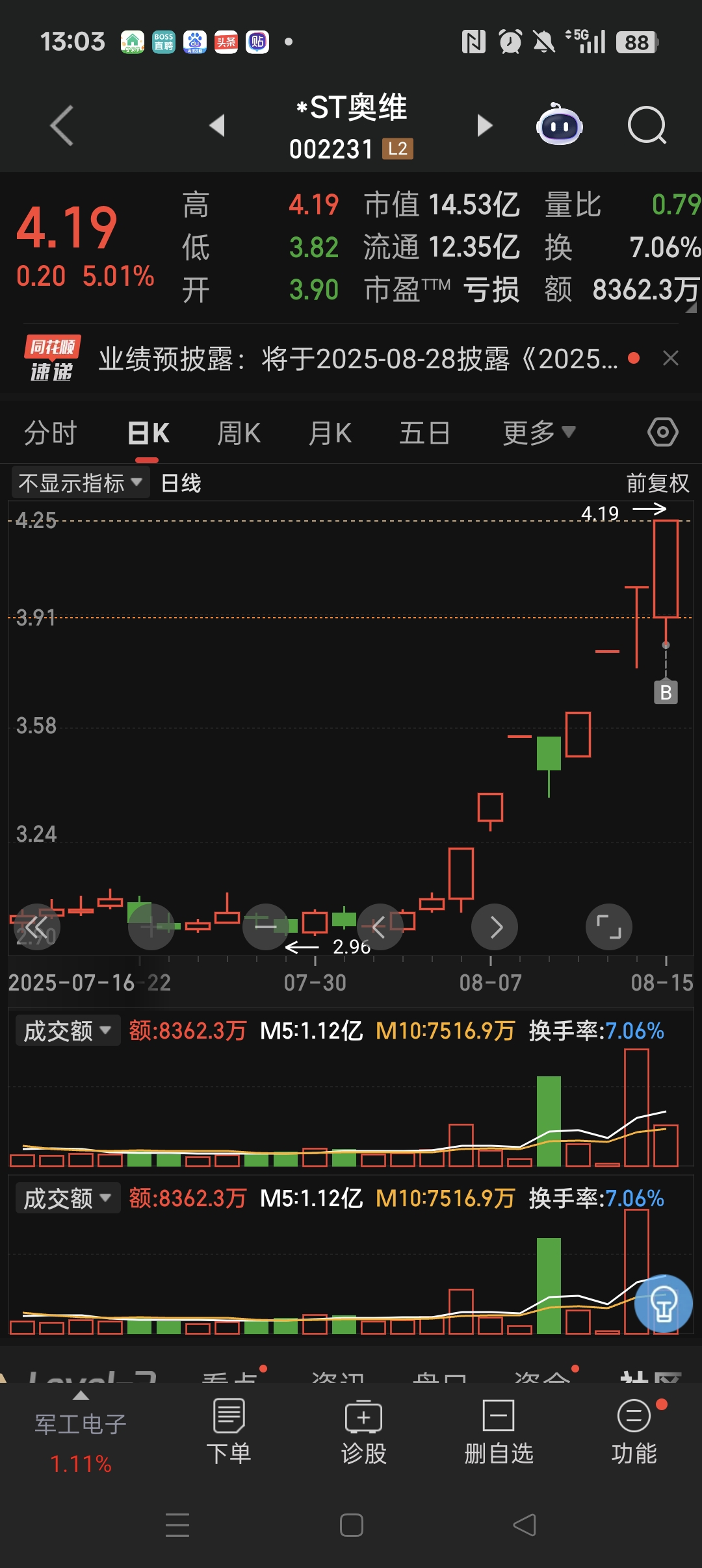The height and width of the screenshot is (1568, 702).
Task: Open the first 成交额 sub-indicator dropdown
Action: click(x=68, y=1031)
